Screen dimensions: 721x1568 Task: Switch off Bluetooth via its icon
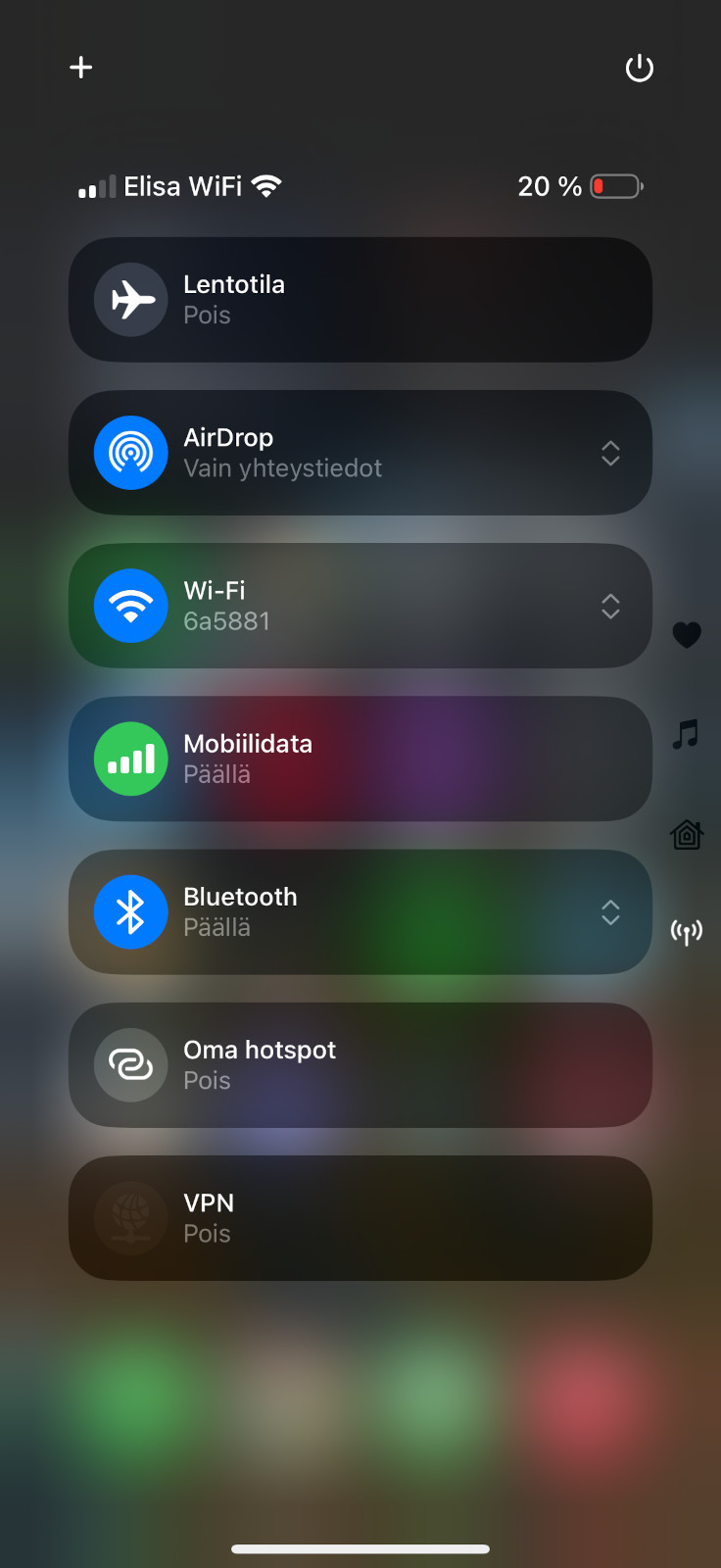point(131,911)
